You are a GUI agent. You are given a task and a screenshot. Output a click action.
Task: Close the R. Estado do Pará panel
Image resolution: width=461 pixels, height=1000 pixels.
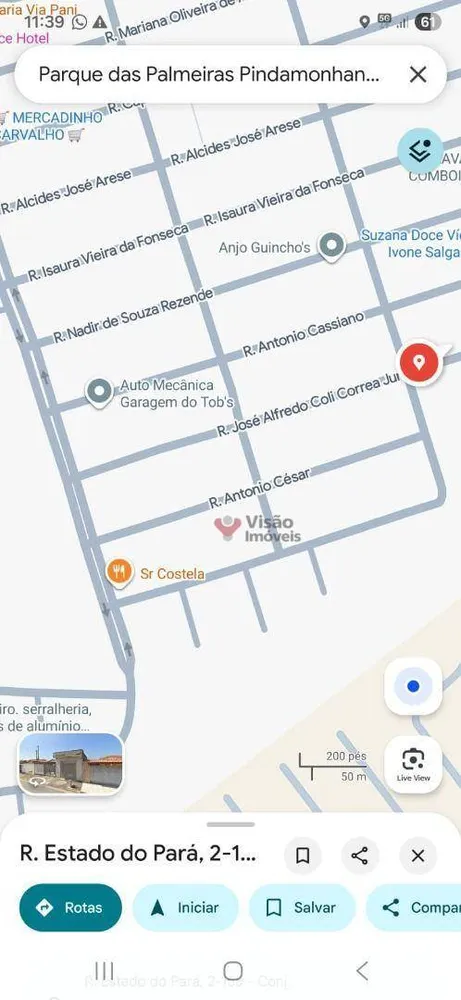(418, 855)
